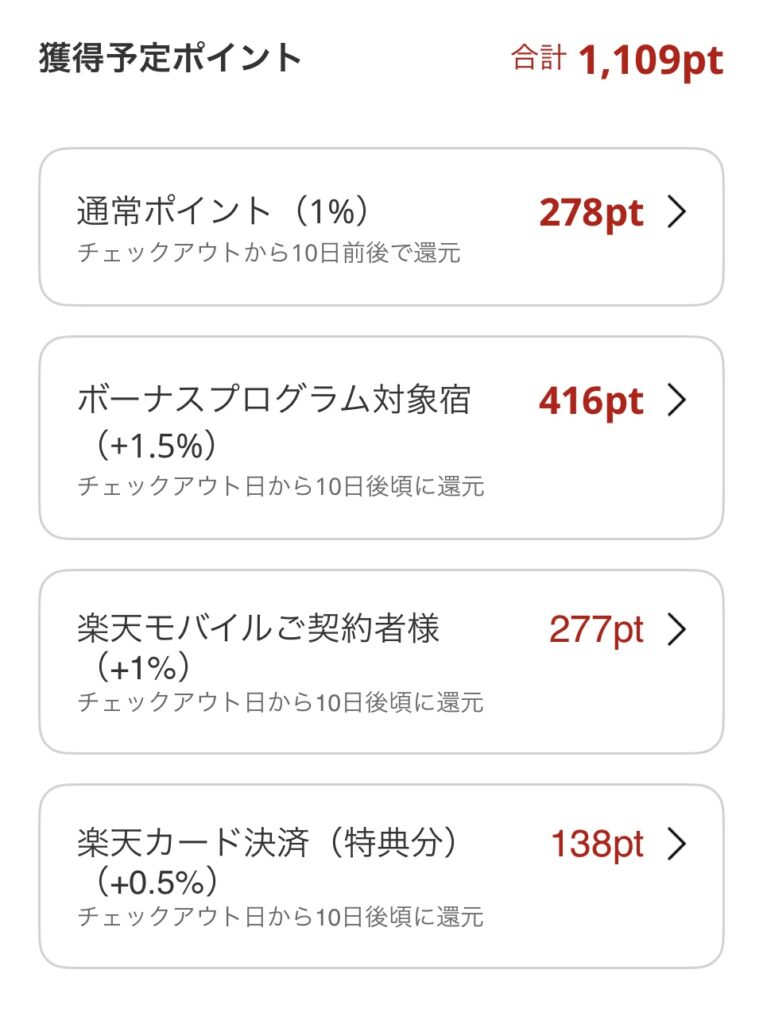The height and width of the screenshot is (1024, 763).
Task: Show 楽天カード決済（特典分） point details
Action: pyautogui.click(x=380, y=876)
